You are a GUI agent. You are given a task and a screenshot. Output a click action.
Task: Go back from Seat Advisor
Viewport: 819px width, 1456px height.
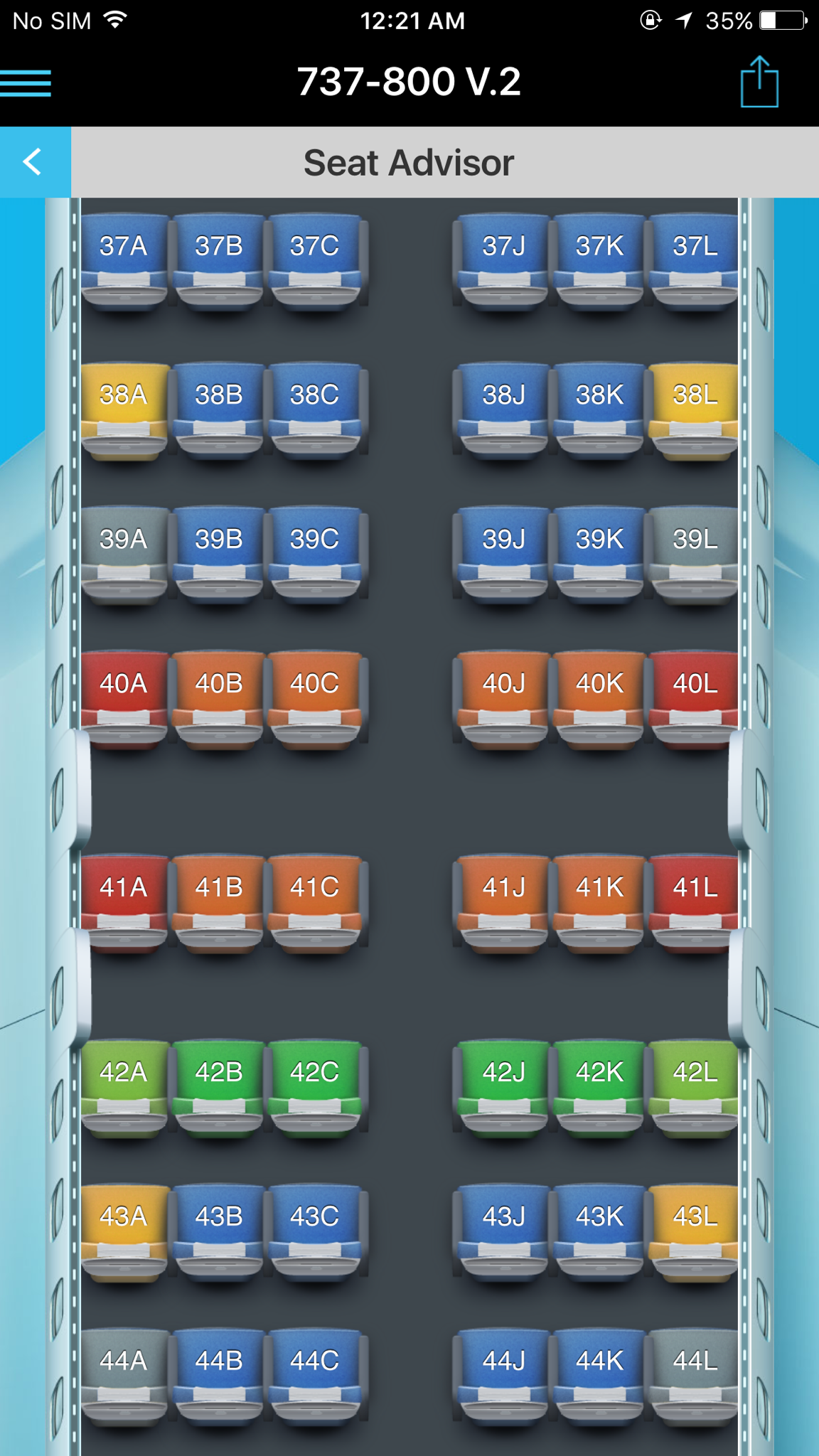point(34,162)
